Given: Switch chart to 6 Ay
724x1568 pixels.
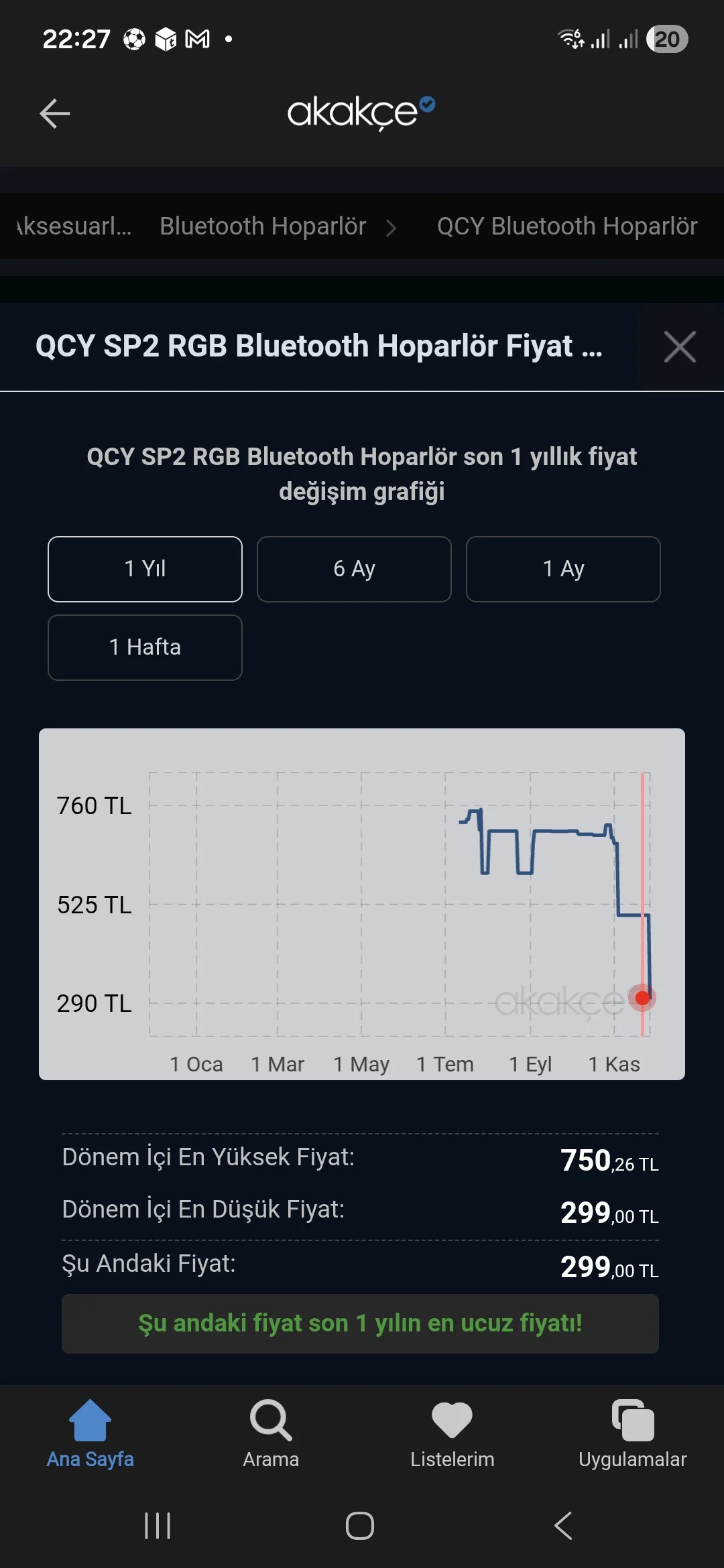Looking at the screenshot, I should tap(354, 569).
